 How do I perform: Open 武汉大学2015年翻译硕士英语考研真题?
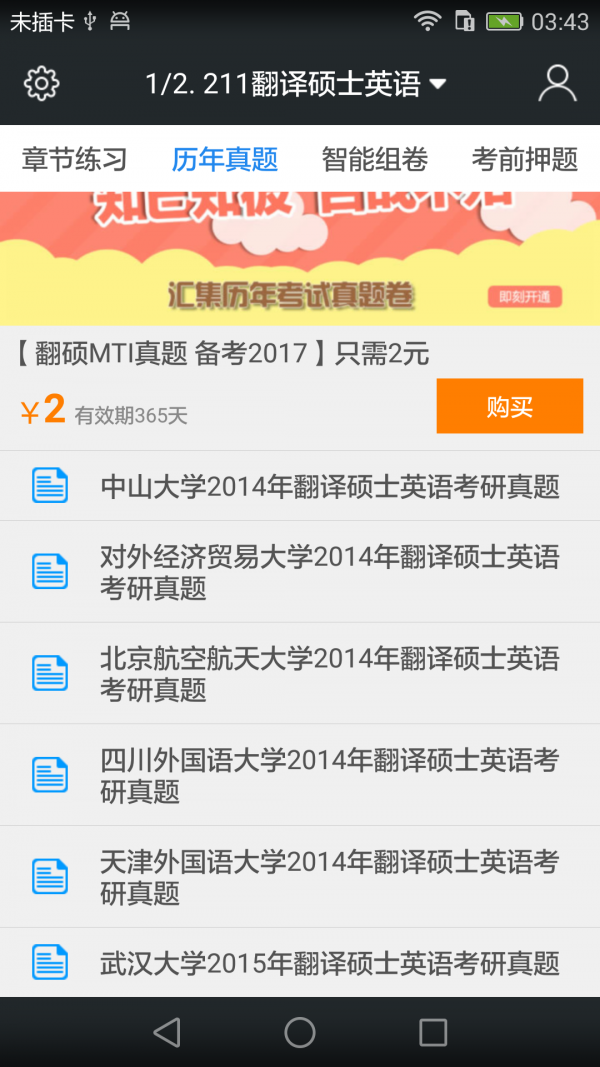[x=329, y=963]
